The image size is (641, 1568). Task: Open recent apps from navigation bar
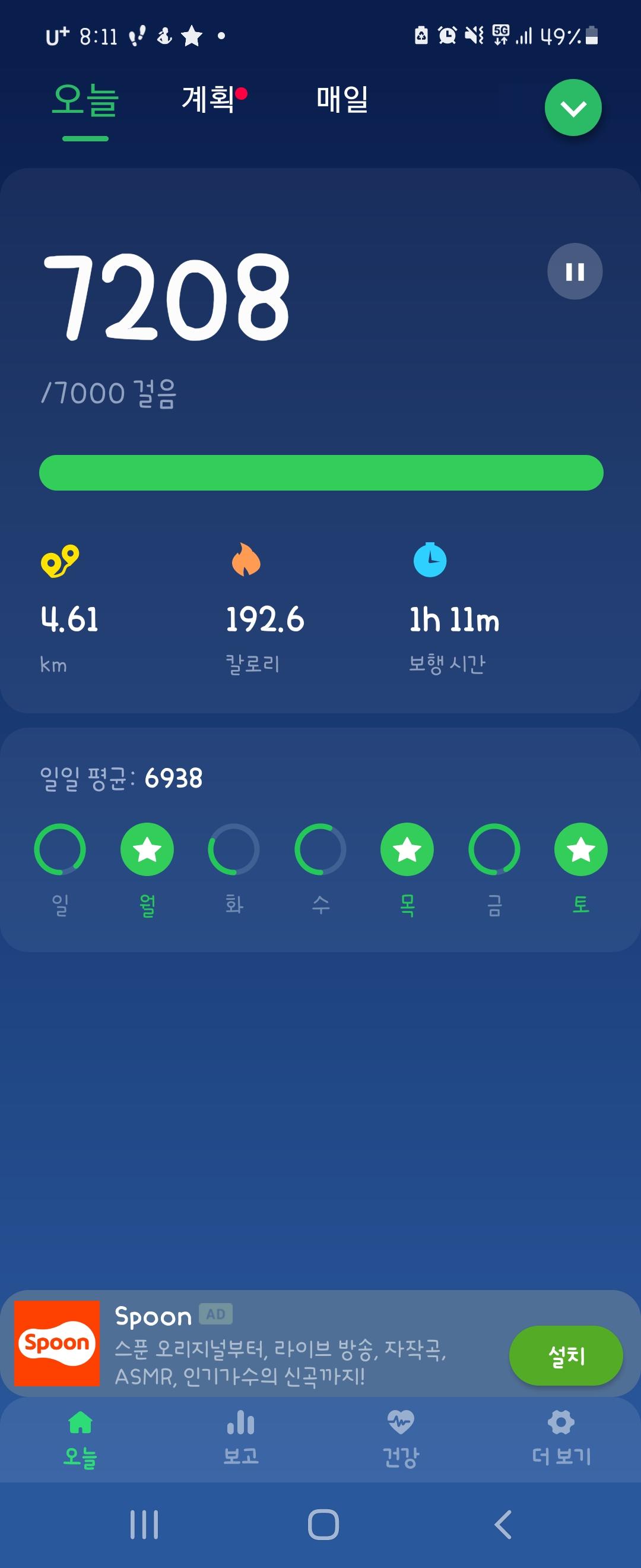tap(144, 1524)
